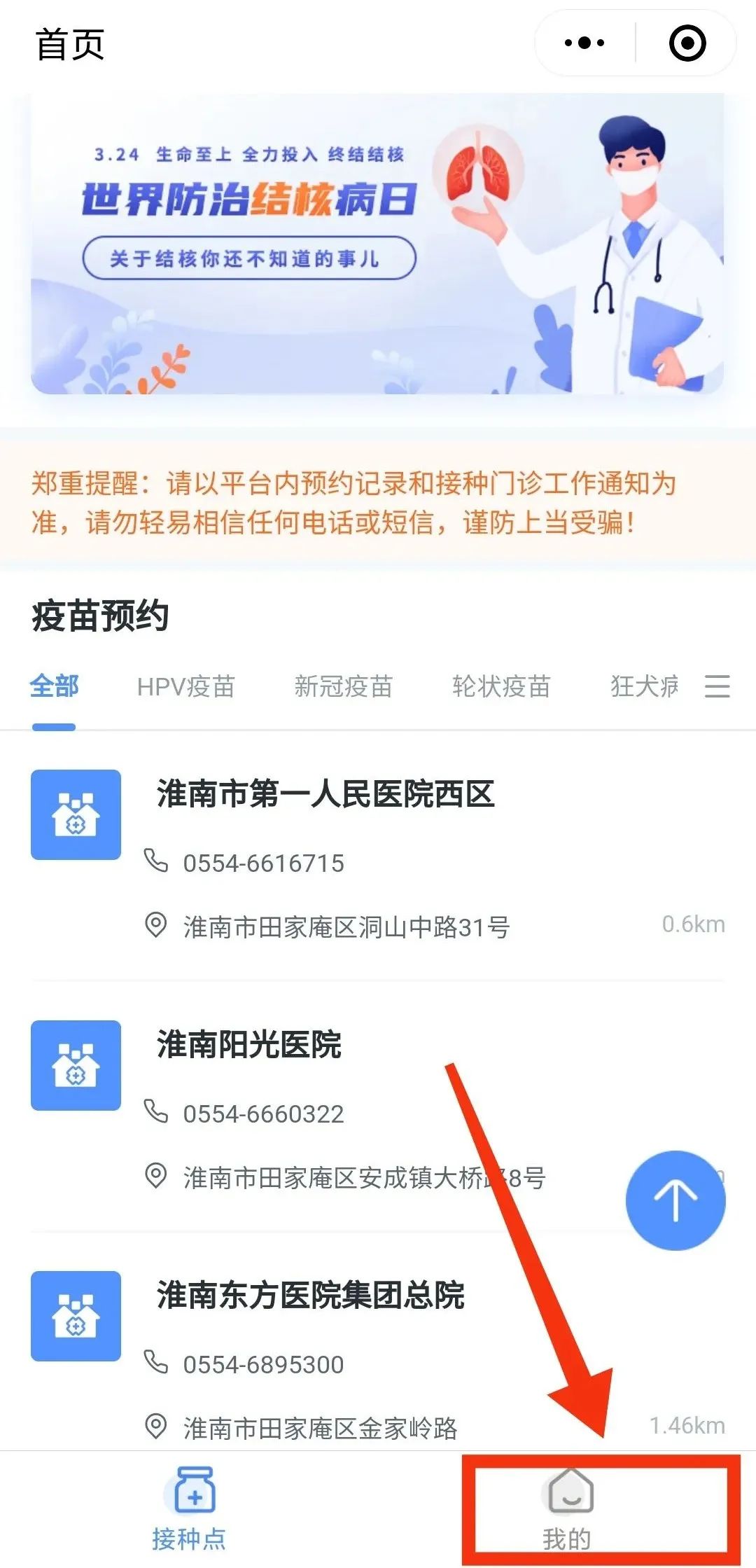756x1568 pixels.
Task: Open 淮南阳光医院 clinic entry
Action: (249, 1045)
